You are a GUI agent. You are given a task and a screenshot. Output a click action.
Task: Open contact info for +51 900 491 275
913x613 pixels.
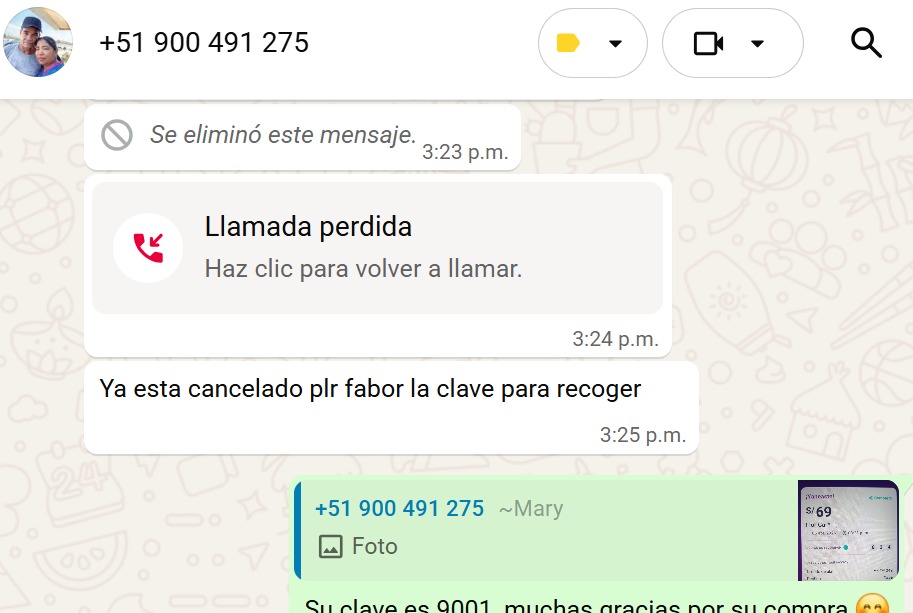click(x=204, y=43)
